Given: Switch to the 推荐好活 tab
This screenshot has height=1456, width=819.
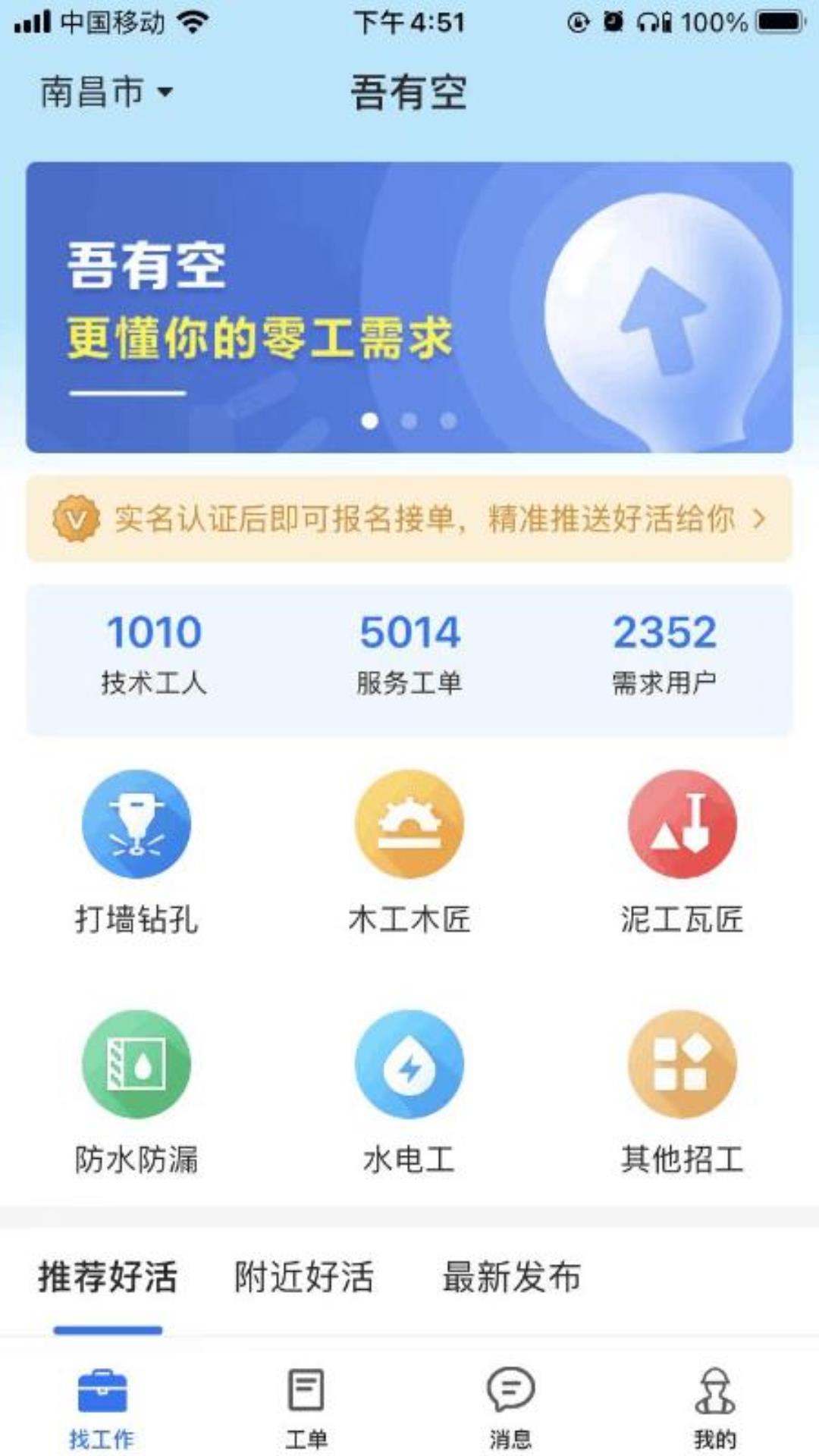Looking at the screenshot, I should [x=108, y=1277].
